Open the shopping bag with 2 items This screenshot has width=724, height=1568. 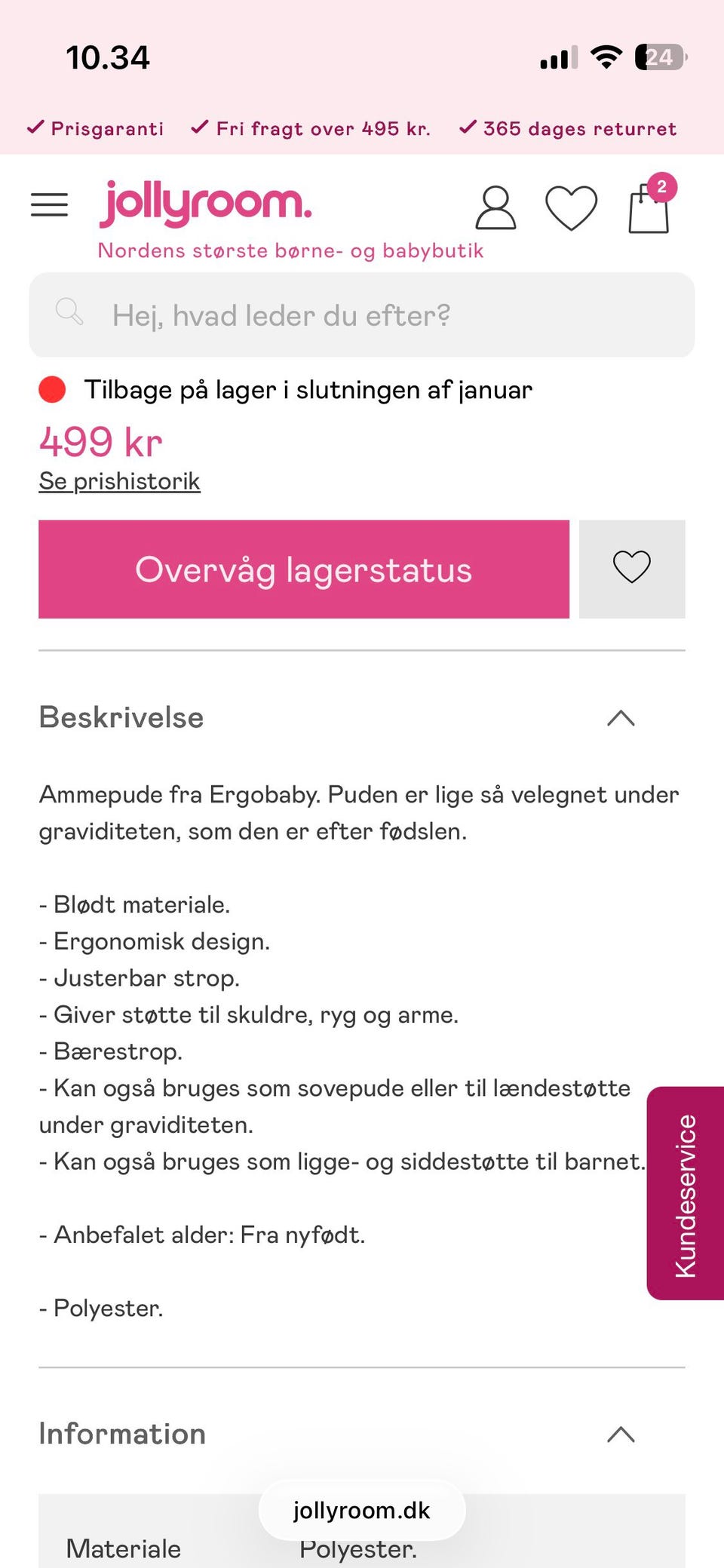pyautogui.click(x=649, y=207)
